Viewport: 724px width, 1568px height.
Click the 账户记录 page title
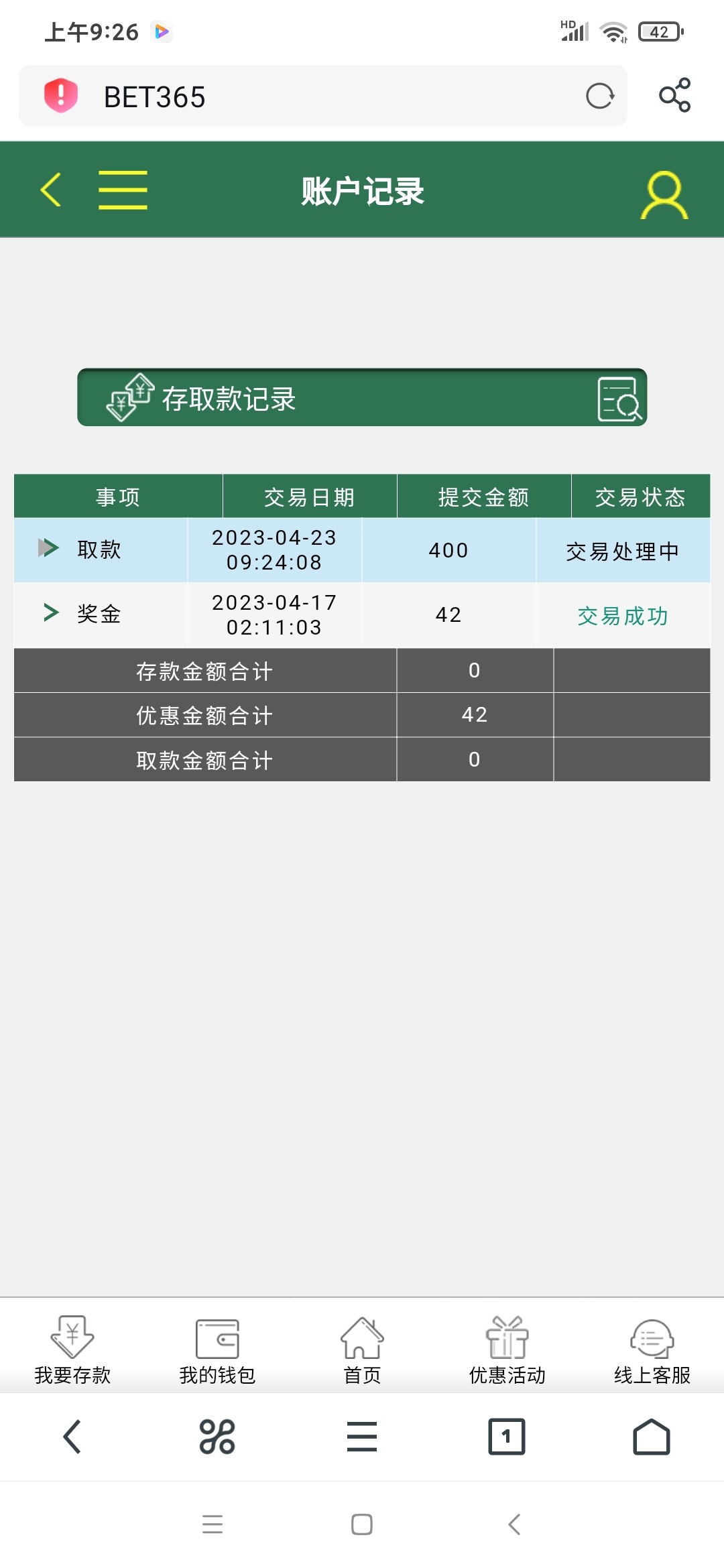click(x=361, y=190)
